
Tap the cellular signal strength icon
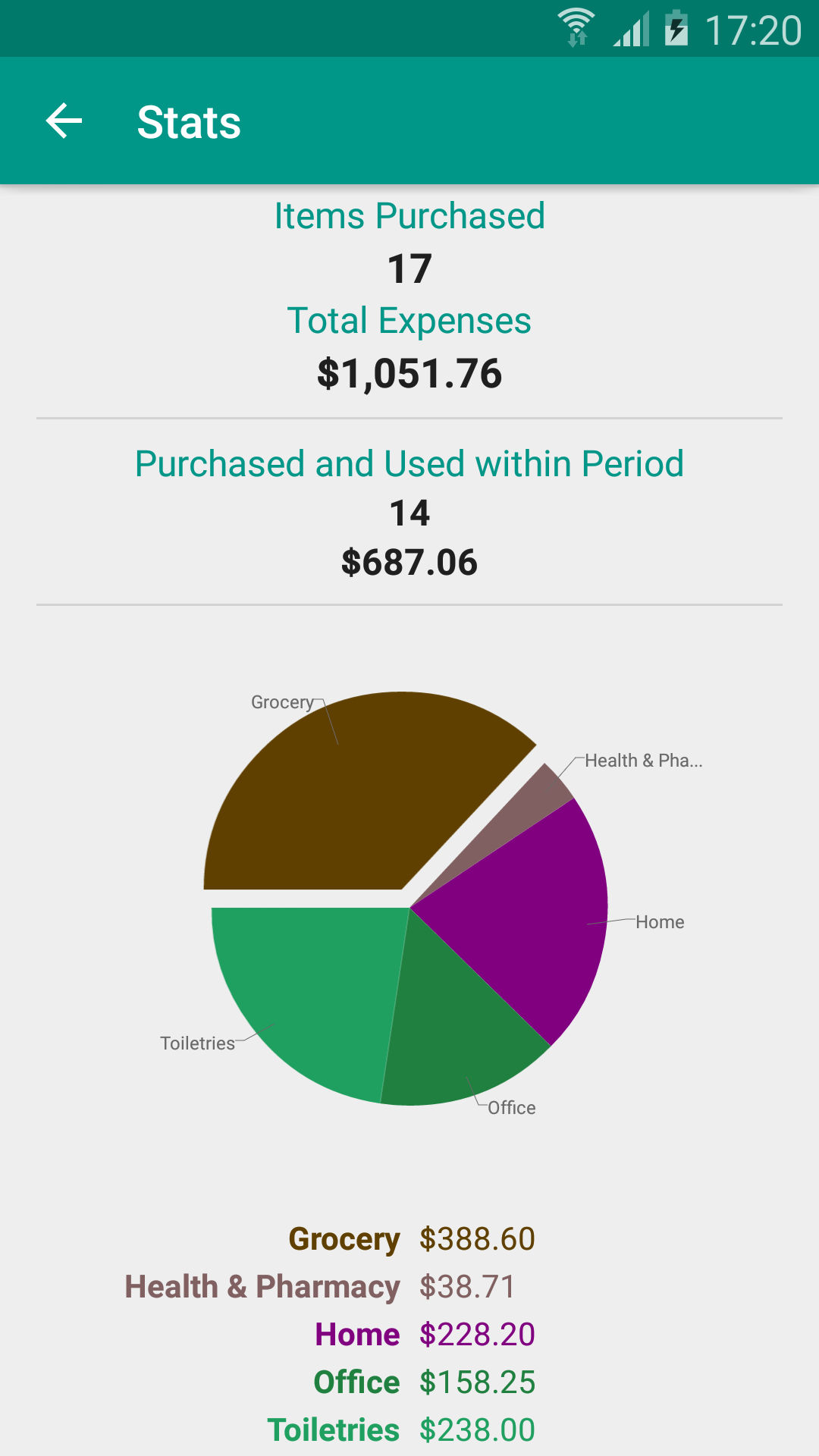tap(629, 30)
